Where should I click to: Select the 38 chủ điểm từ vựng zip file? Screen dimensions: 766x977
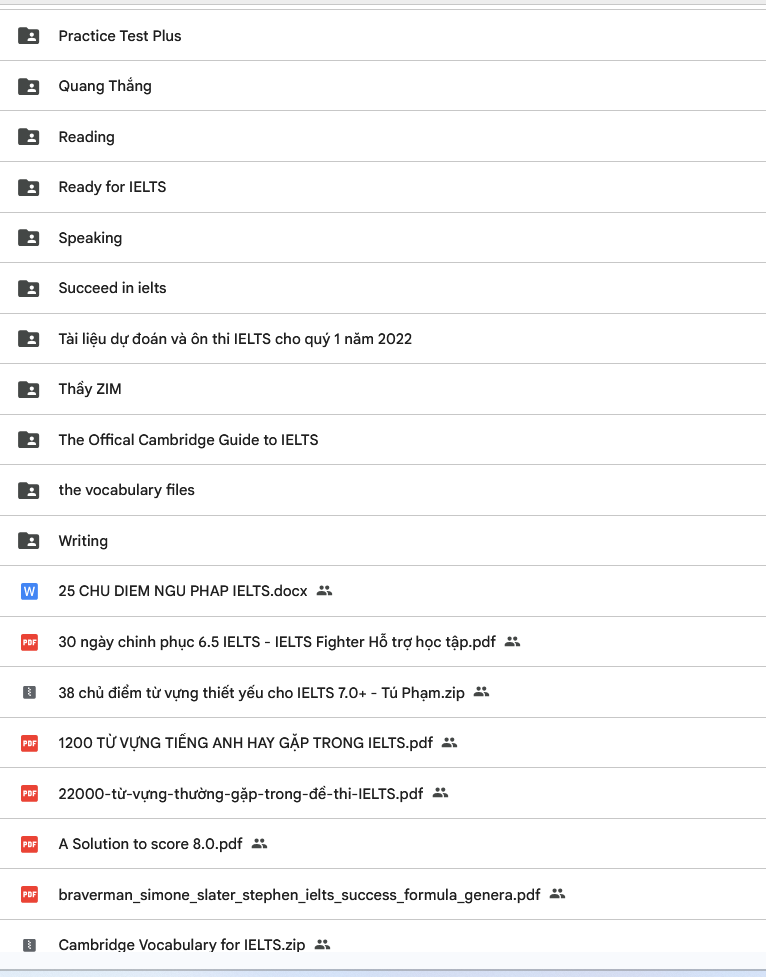261,692
